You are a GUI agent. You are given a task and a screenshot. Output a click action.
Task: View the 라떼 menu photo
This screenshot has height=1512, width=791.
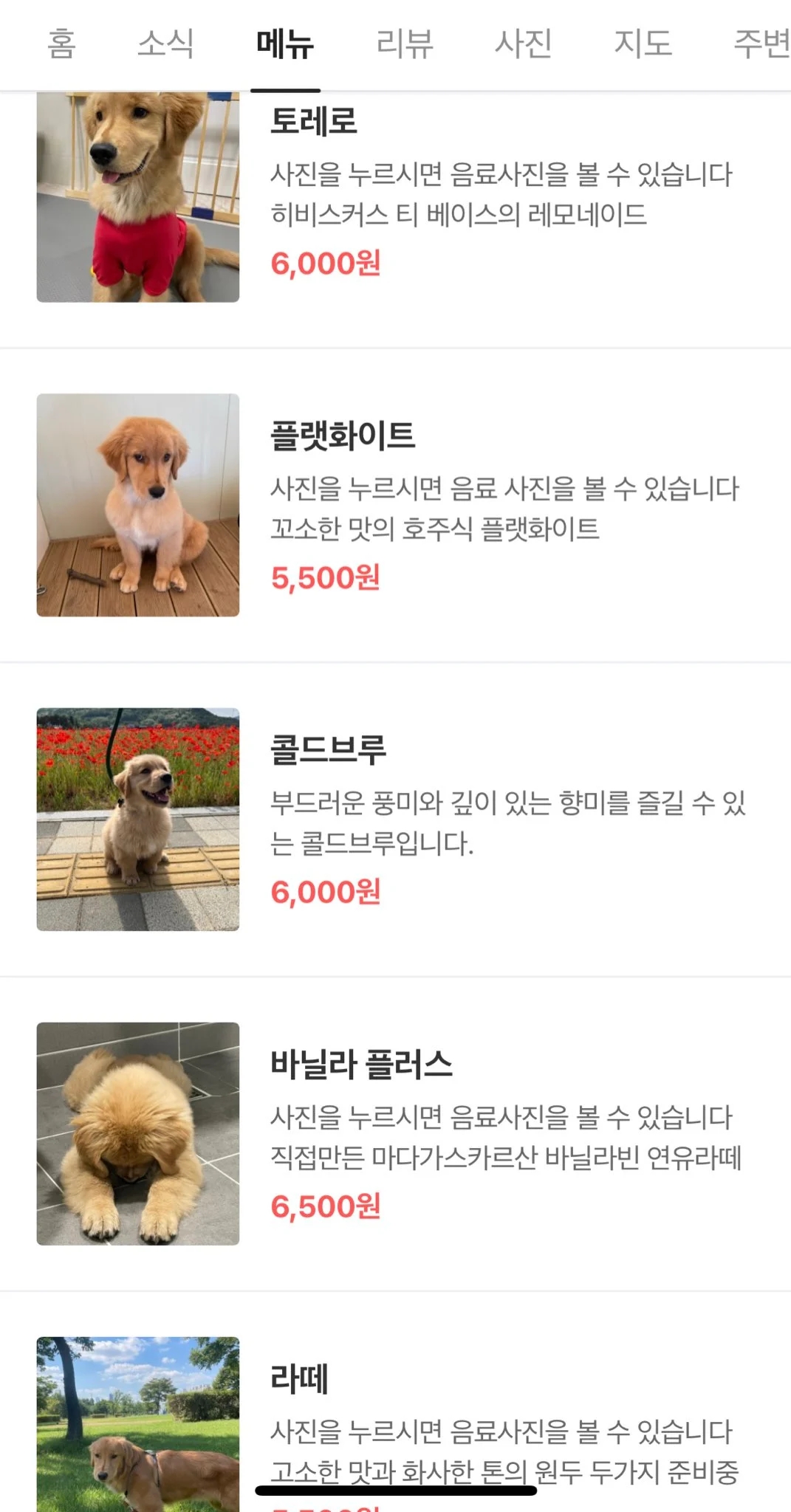[138, 1423]
